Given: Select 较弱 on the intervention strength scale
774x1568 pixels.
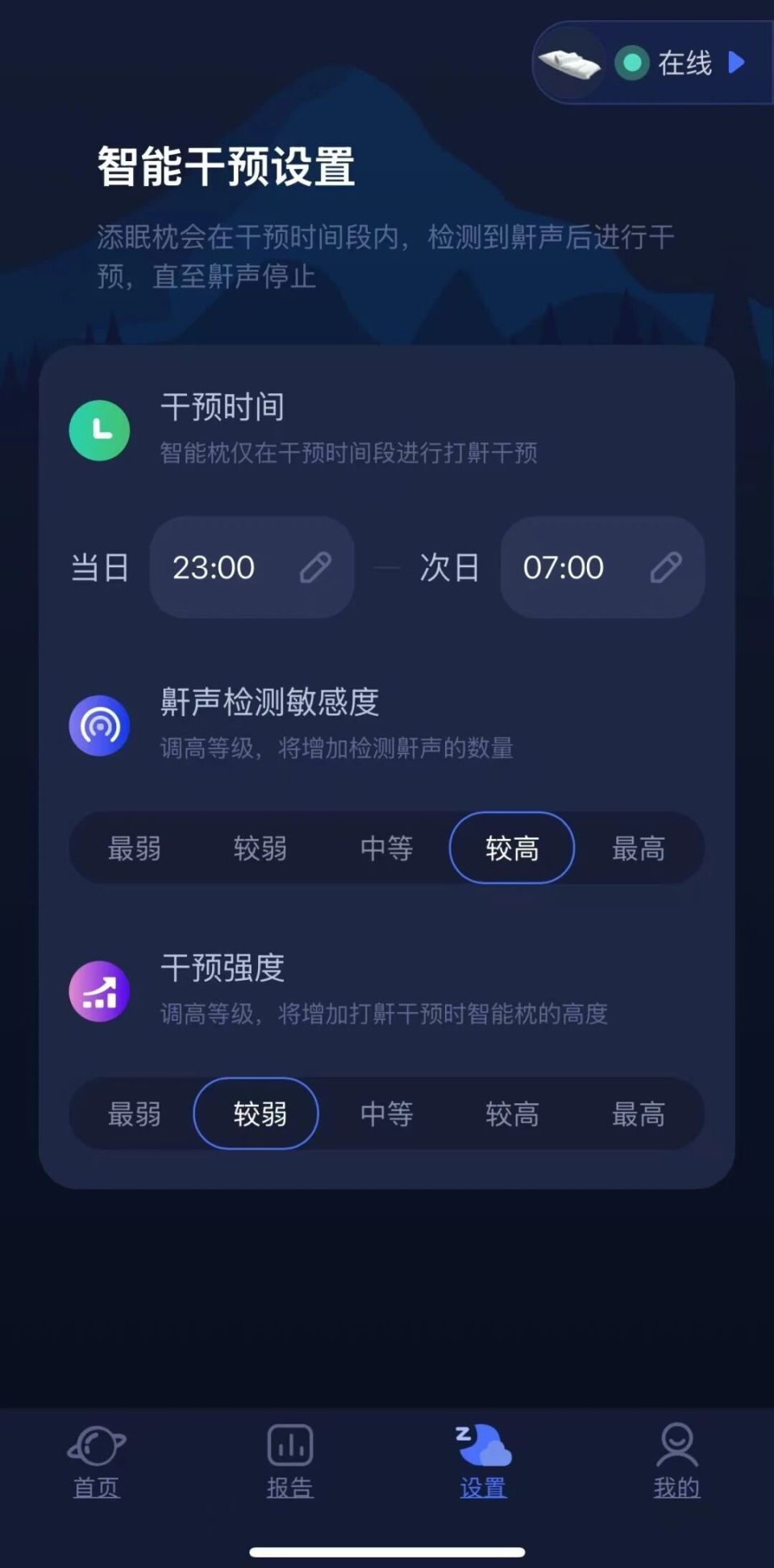Looking at the screenshot, I should click(x=255, y=1114).
